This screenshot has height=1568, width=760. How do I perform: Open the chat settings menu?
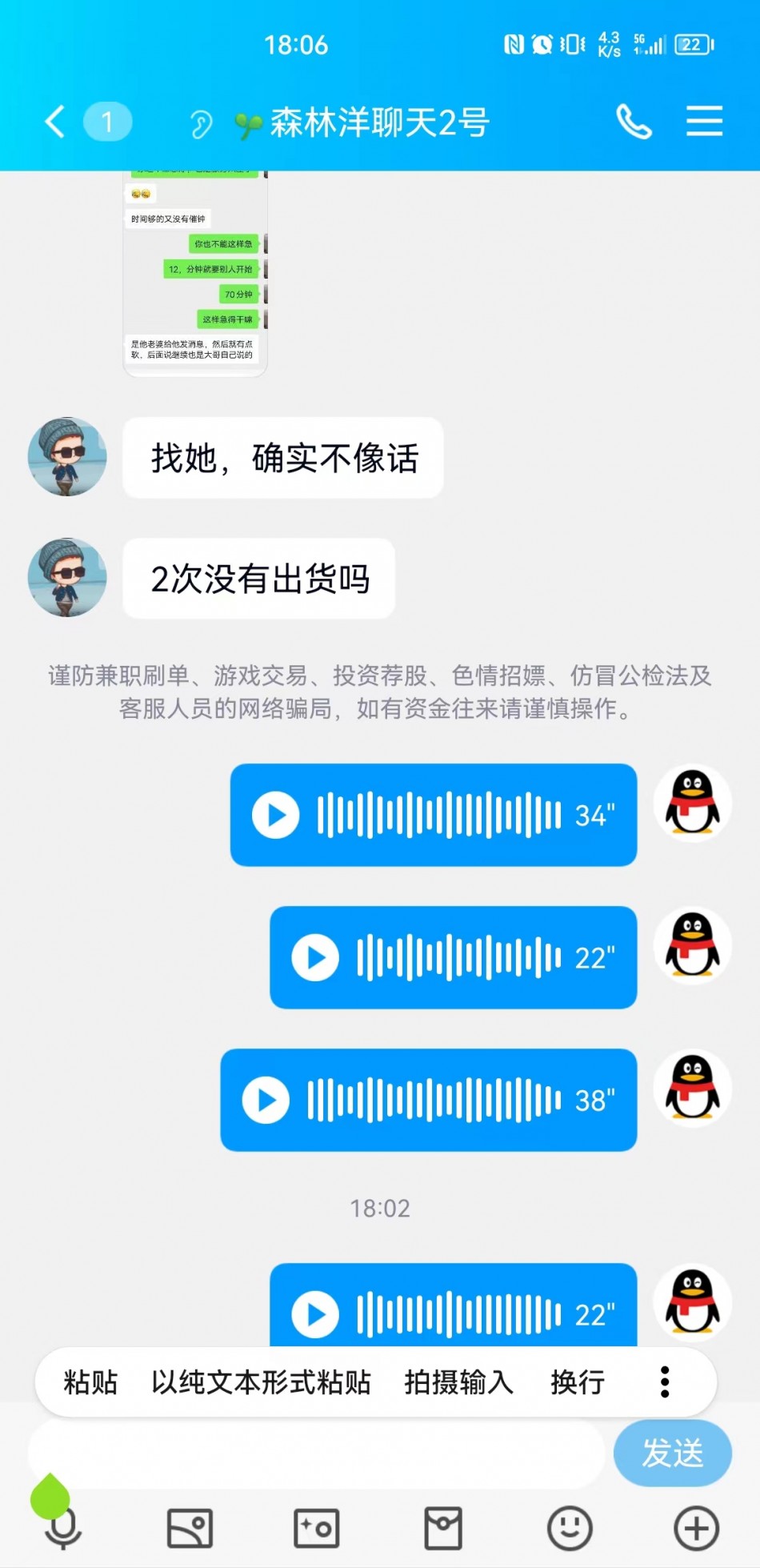pos(704,122)
